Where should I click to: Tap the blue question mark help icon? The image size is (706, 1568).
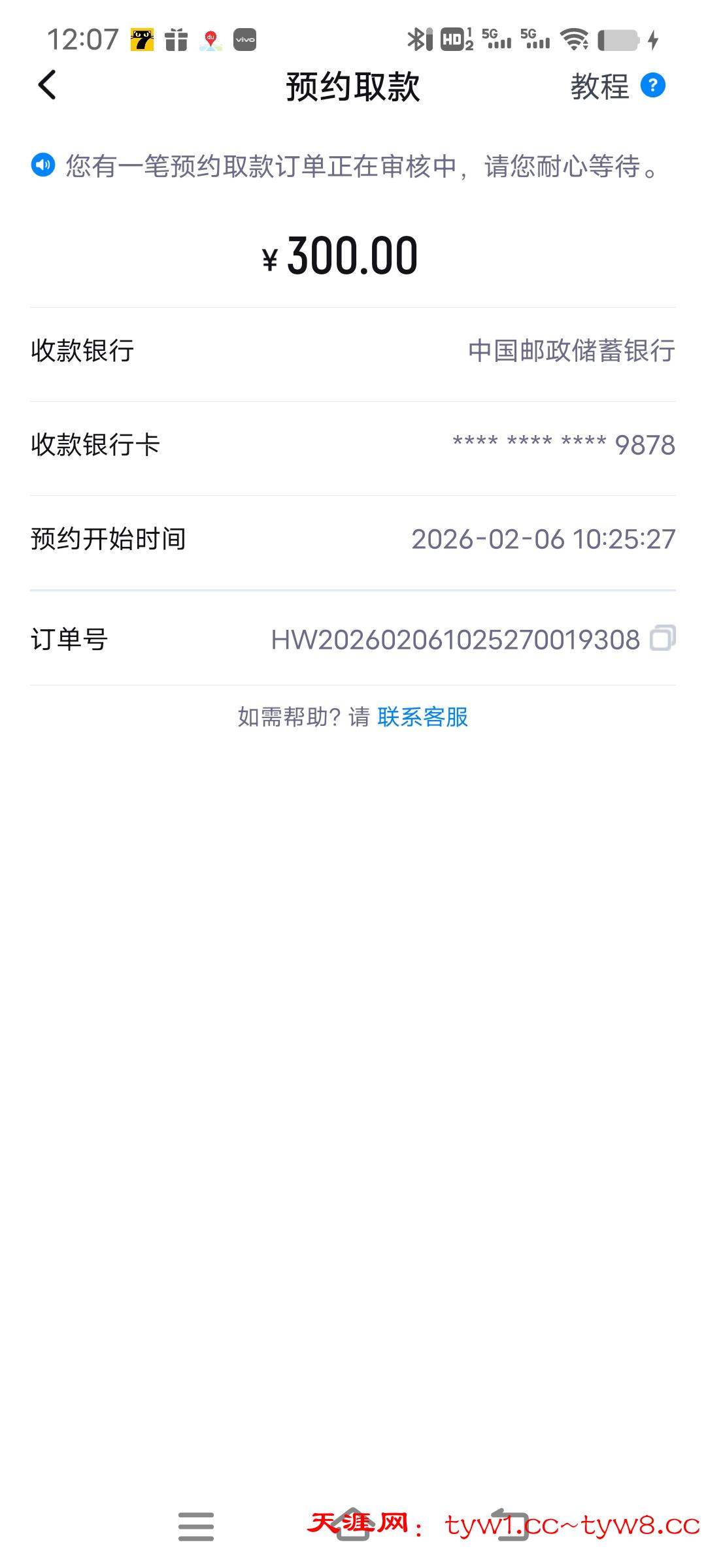(x=652, y=86)
